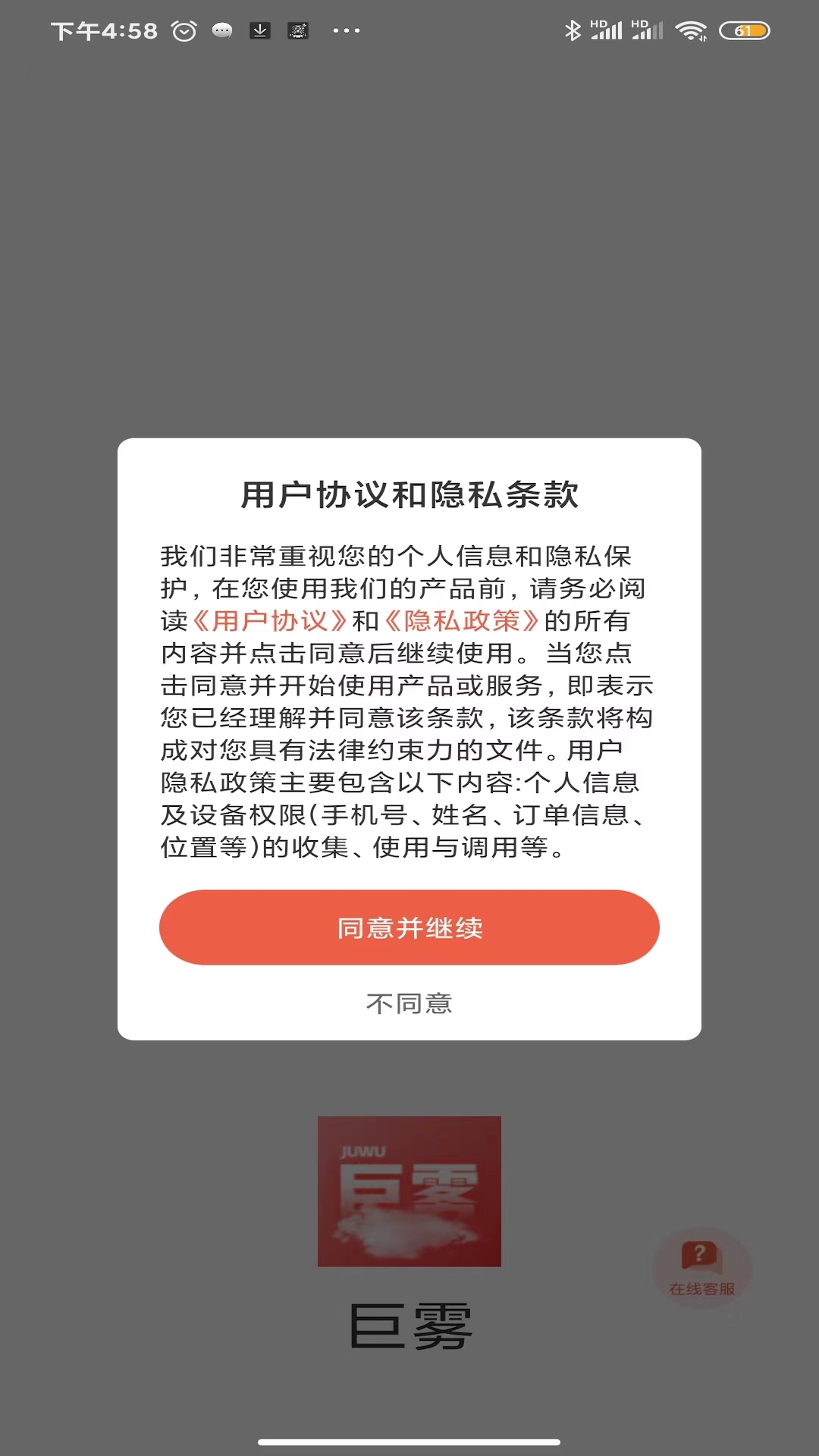Tap the chat bubble notification icon
This screenshot has width=819, height=1456.
tap(221, 30)
